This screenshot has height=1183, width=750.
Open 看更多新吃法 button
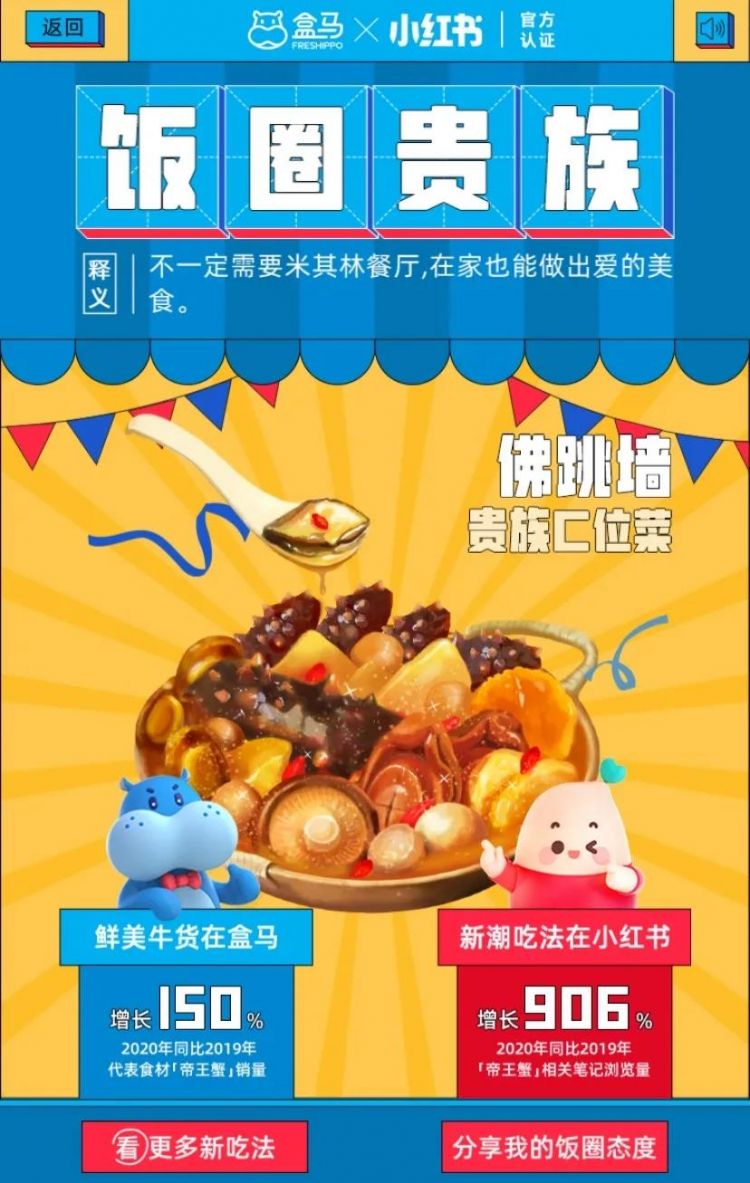(194, 1146)
